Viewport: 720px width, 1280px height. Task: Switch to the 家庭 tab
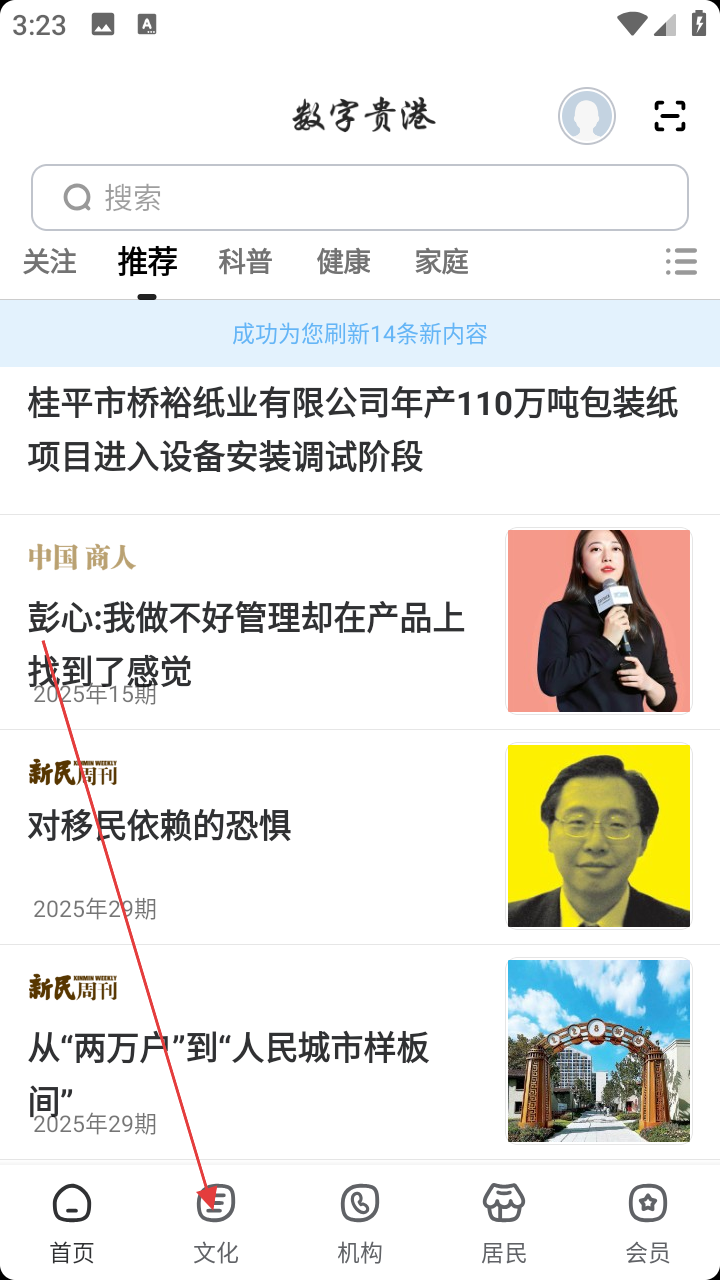(442, 262)
